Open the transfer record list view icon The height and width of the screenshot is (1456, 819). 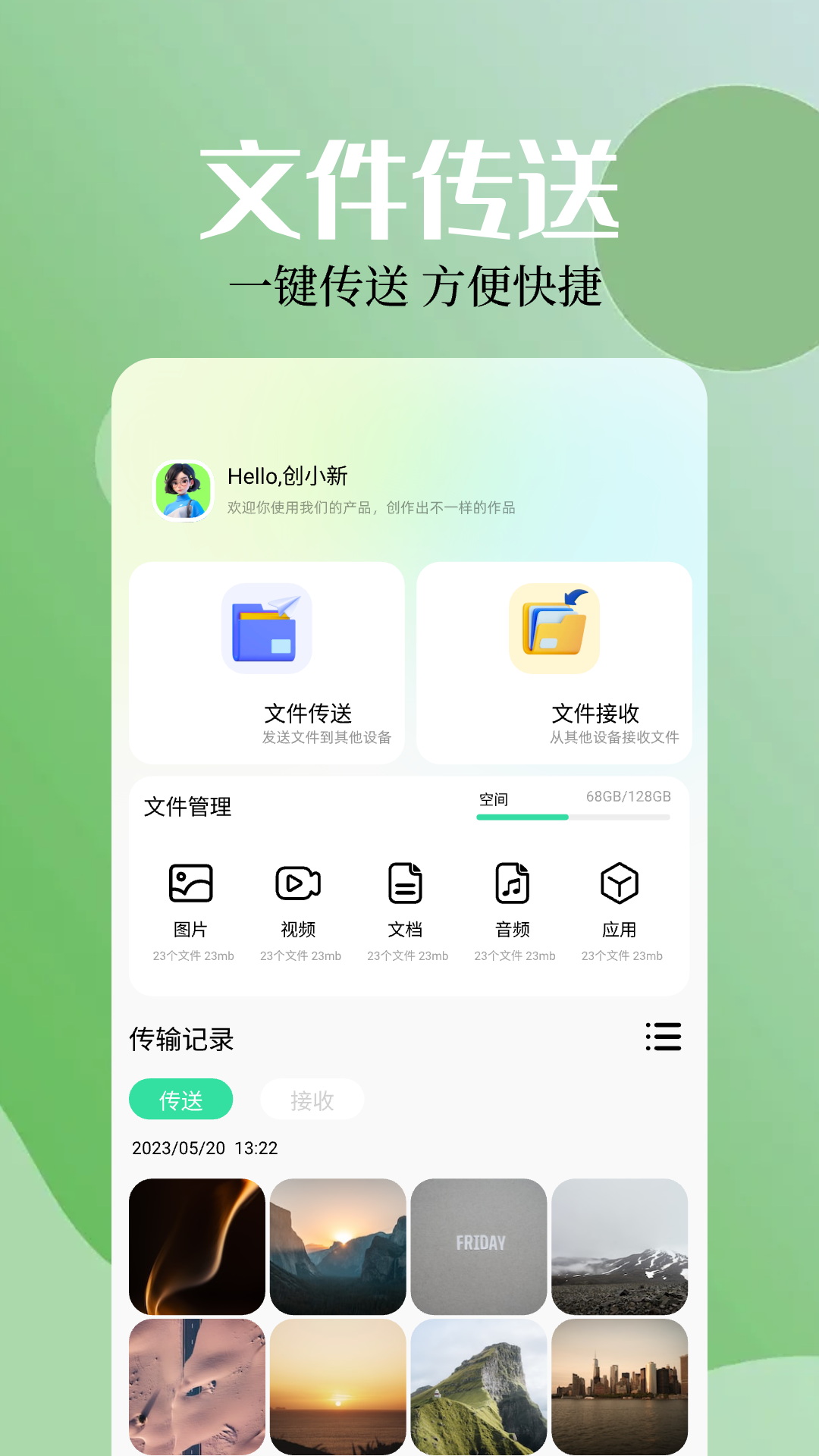click(664, 1037)
